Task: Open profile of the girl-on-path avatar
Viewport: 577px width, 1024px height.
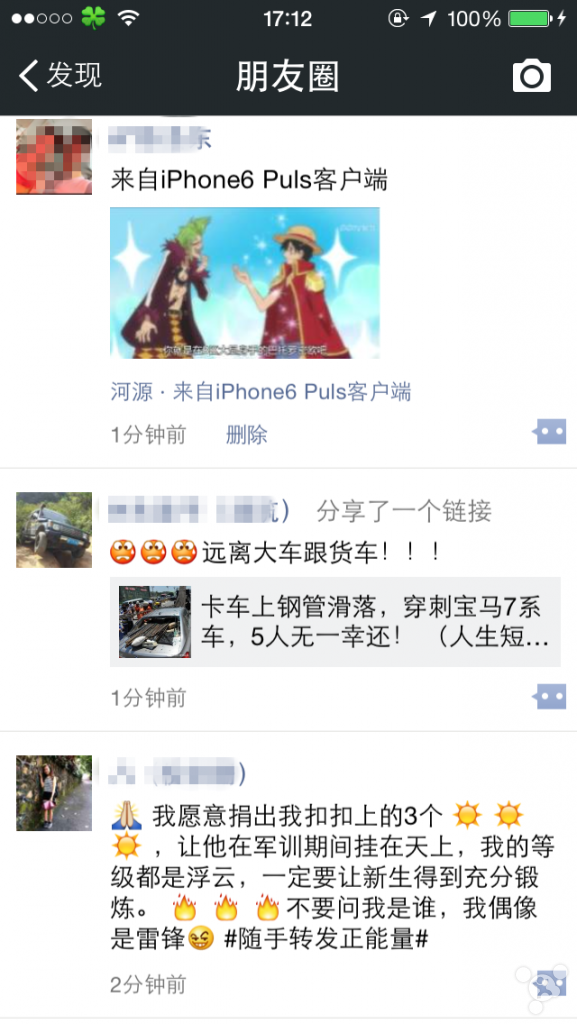Action: (54, 793)
